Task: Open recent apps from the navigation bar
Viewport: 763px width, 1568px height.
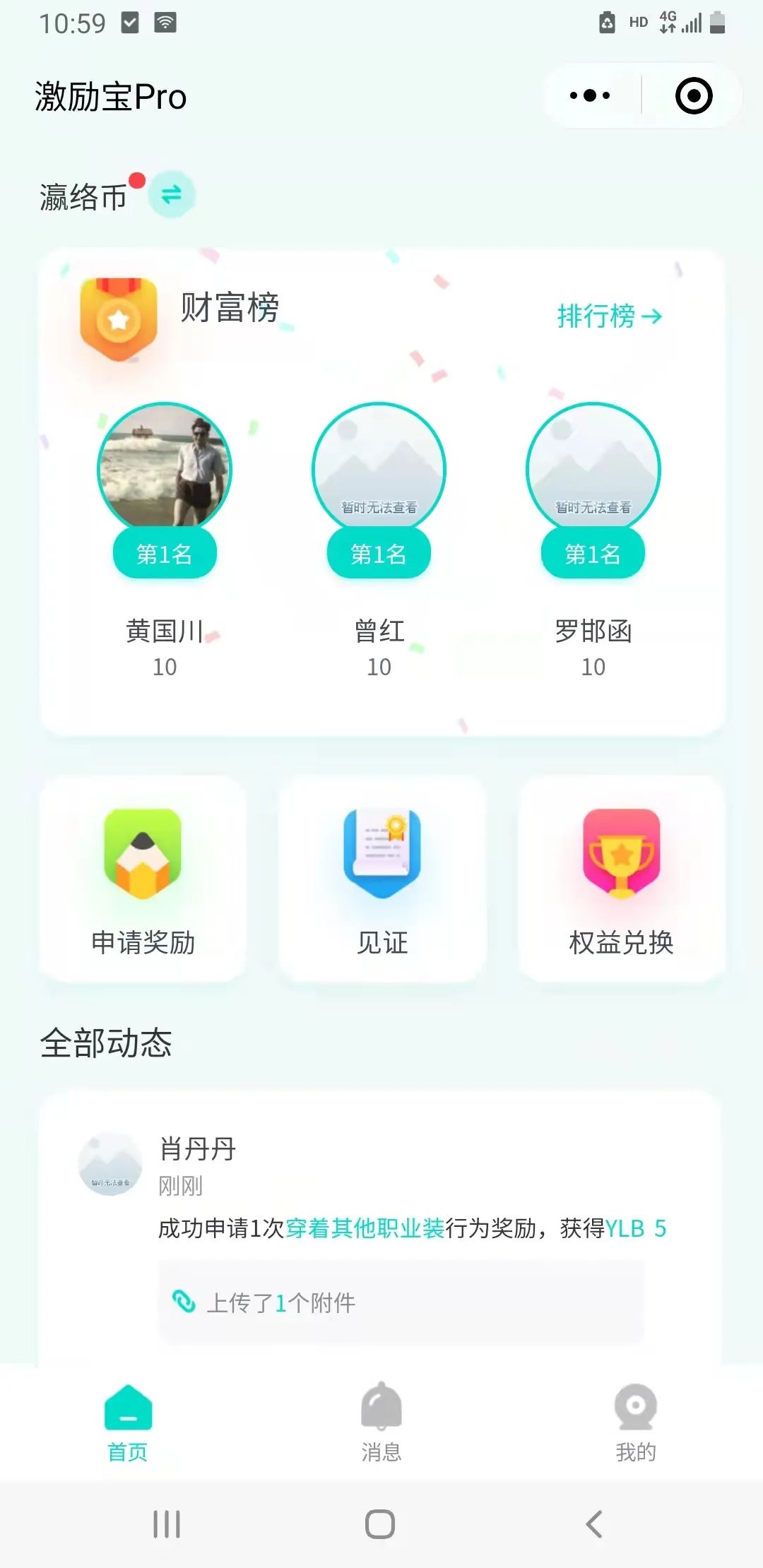Action: click(x=167, y=1524)
